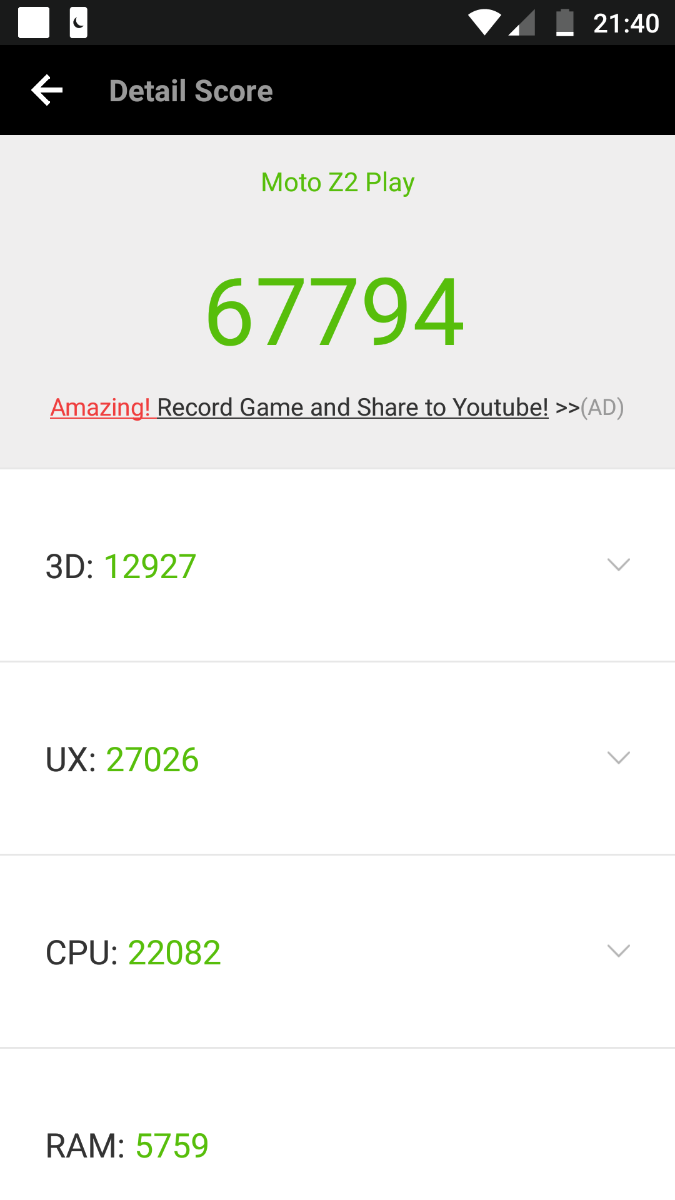
Task: Expand the 3D score details
Action: 619,565
